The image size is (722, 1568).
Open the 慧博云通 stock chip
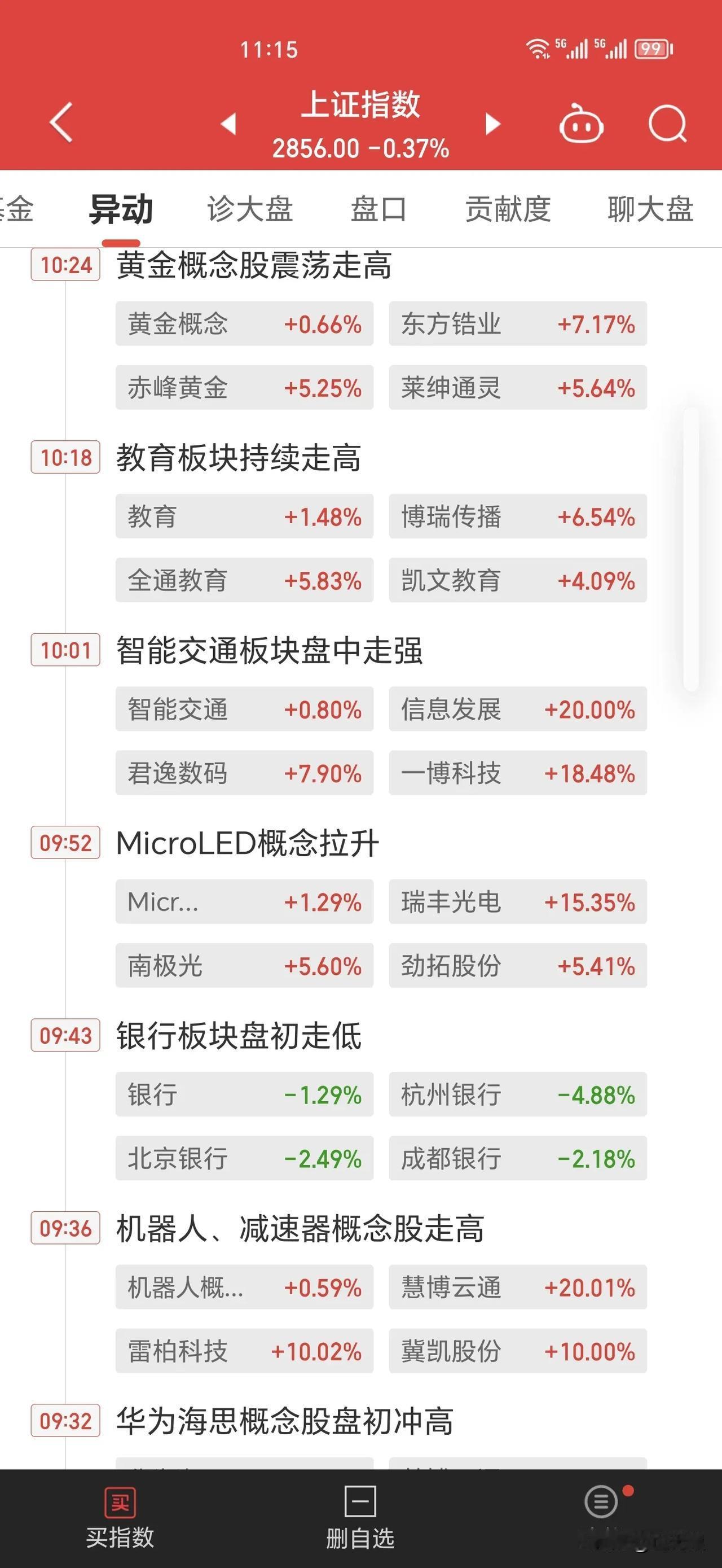click(518, 1287)
